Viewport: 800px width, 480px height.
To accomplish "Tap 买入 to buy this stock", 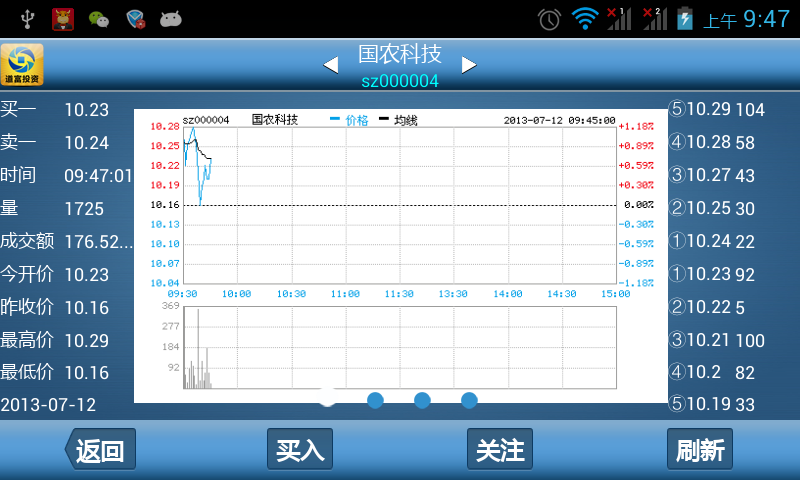I will (300, 450).
